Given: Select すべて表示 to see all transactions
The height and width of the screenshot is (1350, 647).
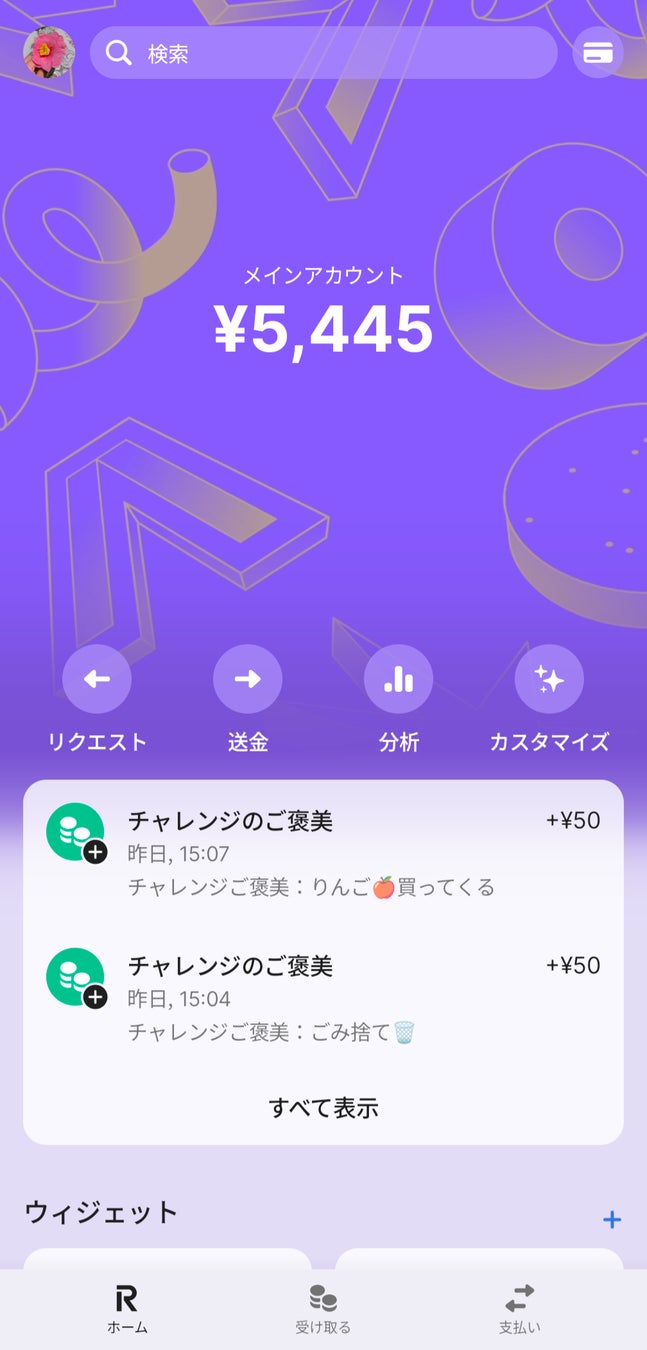Looking at the screenshot, I should (x=323, y=1107).
